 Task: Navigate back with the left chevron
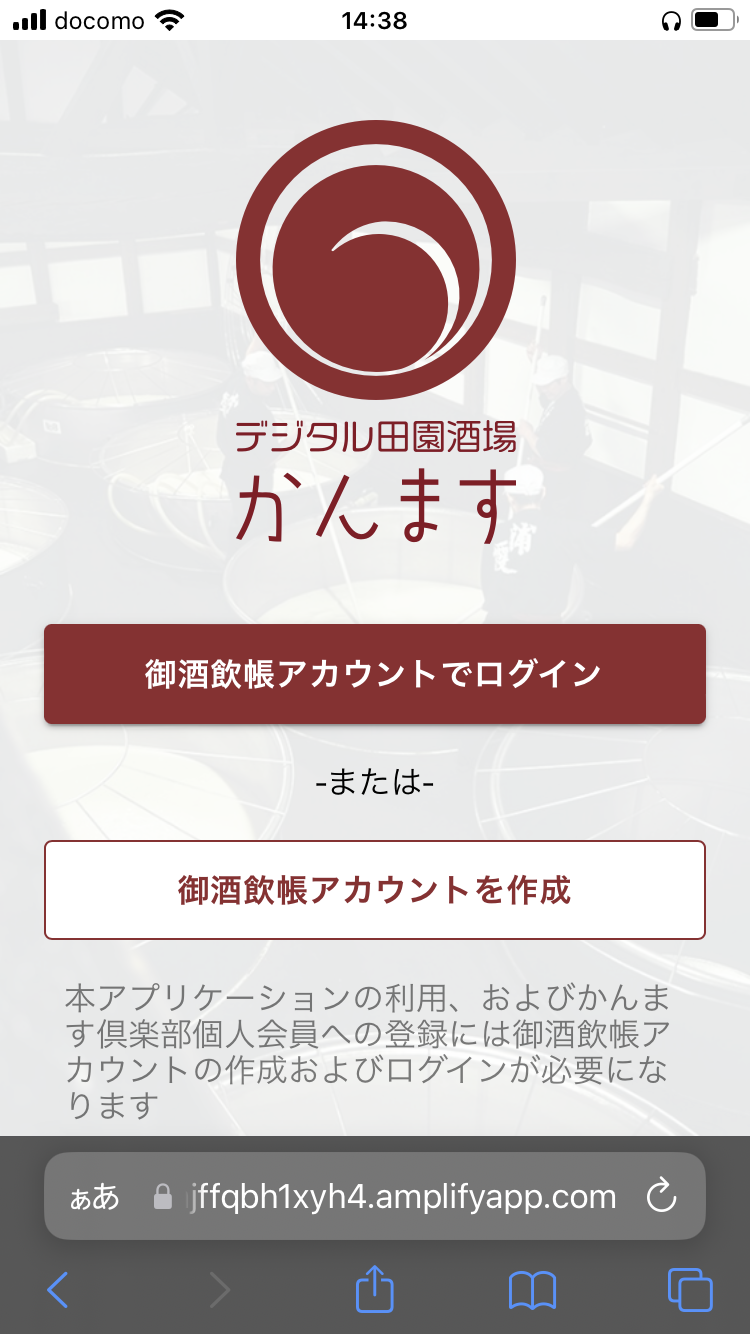[x=57, y=1290]
